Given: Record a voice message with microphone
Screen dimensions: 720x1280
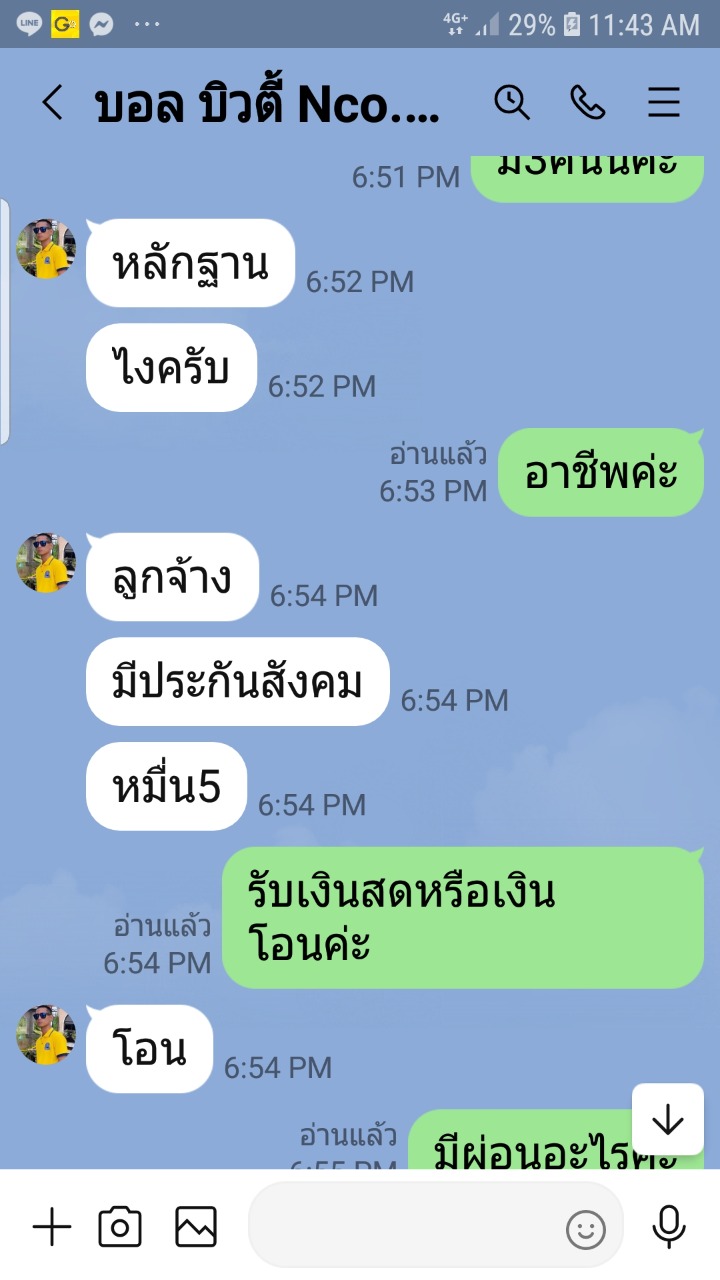Looking at the screenshot, I should coord(668,1226).
